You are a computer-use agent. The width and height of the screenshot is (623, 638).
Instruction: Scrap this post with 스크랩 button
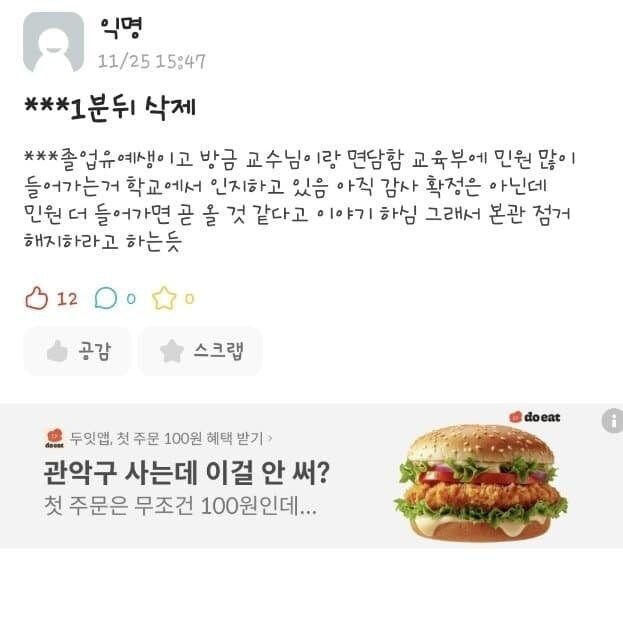[198, 351]
